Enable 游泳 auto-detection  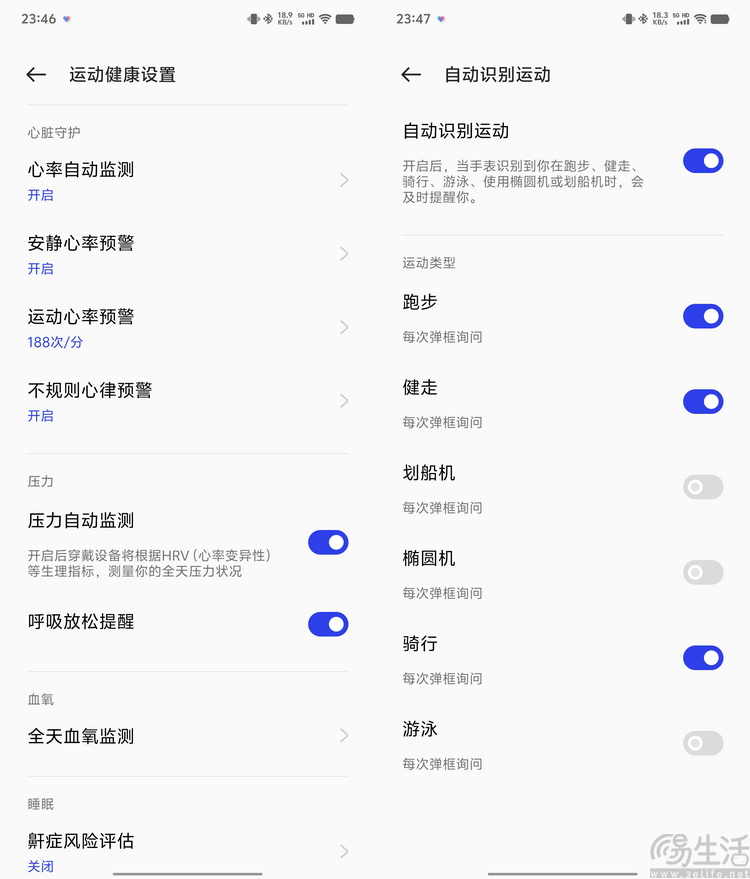[703, 743]
